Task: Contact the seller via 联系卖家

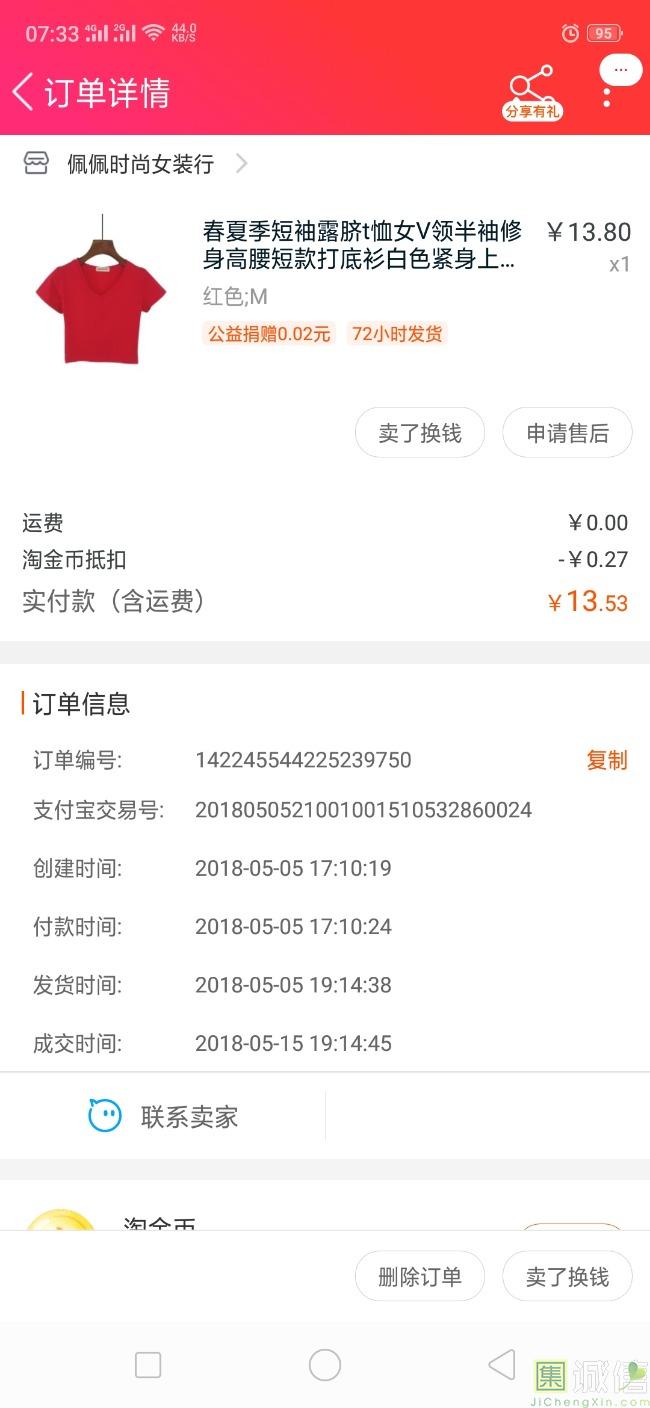Action: pos(163,1116)
